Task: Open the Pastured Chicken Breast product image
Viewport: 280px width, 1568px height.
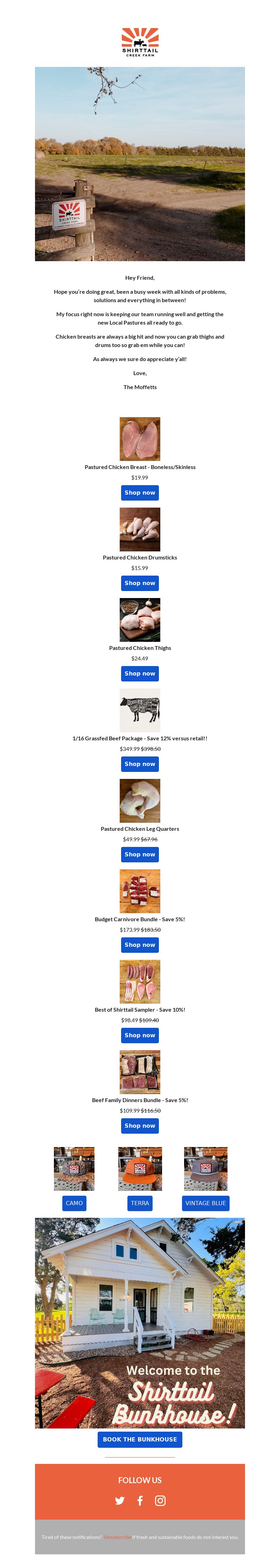Action: click(140, 438)
